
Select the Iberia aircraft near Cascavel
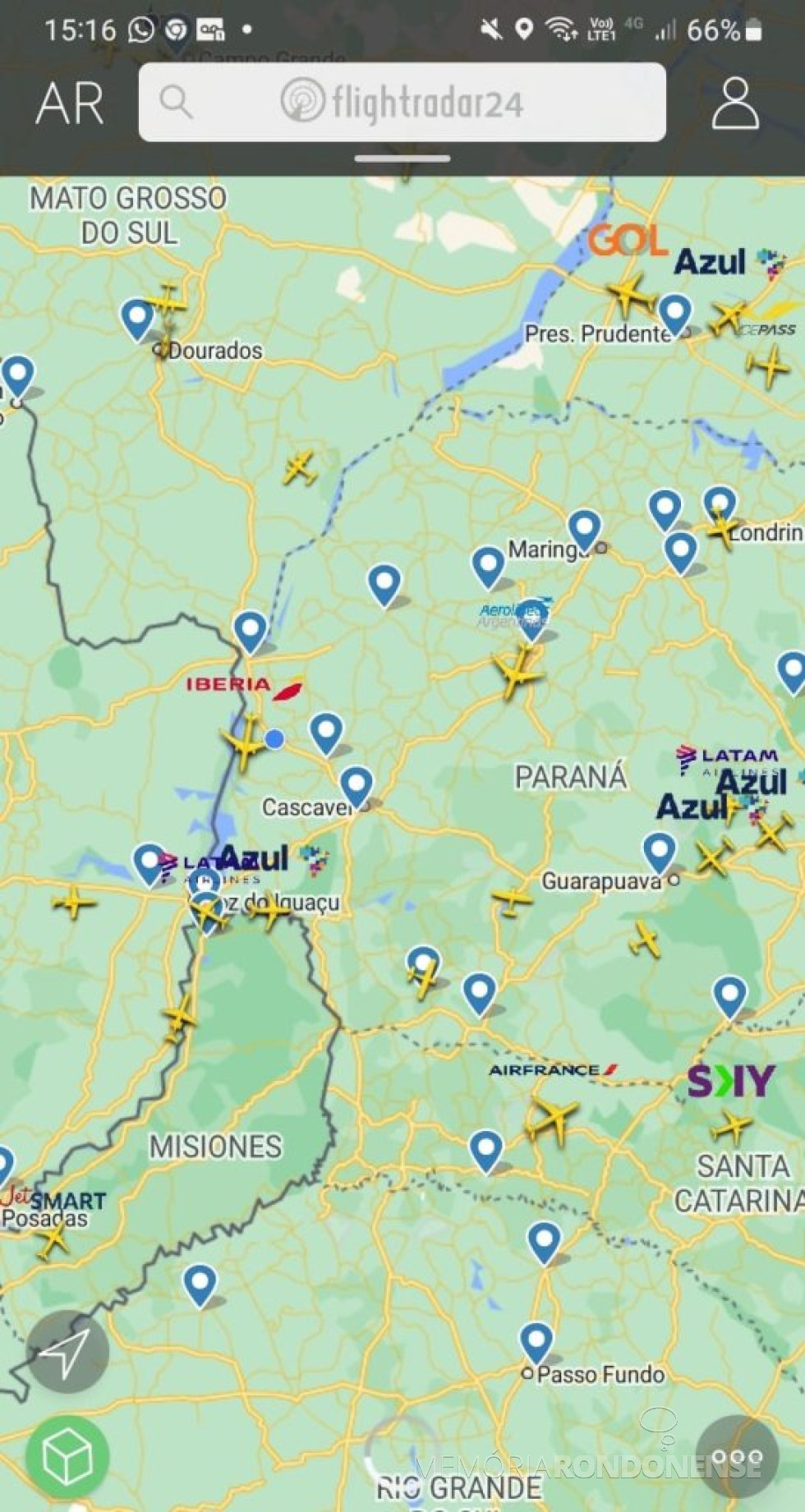tap(246, 743)
